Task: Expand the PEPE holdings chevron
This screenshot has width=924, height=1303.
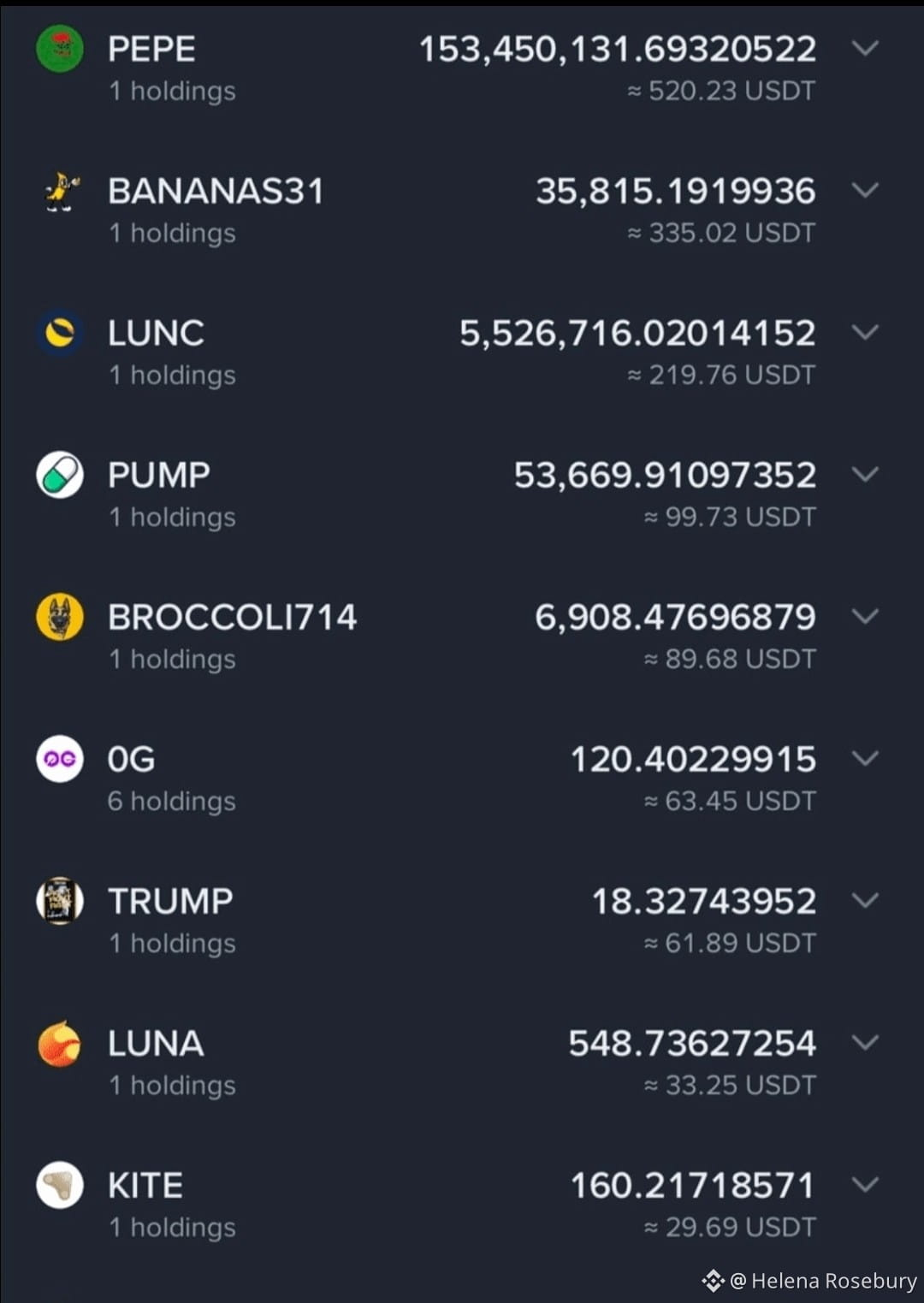Action: pos(866,48)
